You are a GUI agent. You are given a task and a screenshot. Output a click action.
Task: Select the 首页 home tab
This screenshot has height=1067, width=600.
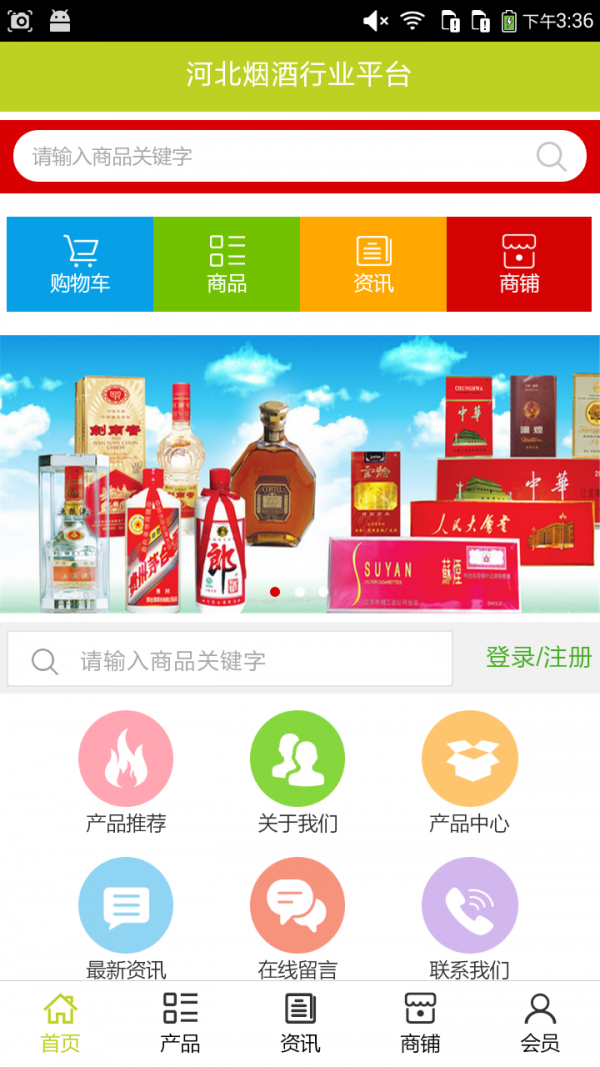pyautogui.click(x=60, y=1023)
